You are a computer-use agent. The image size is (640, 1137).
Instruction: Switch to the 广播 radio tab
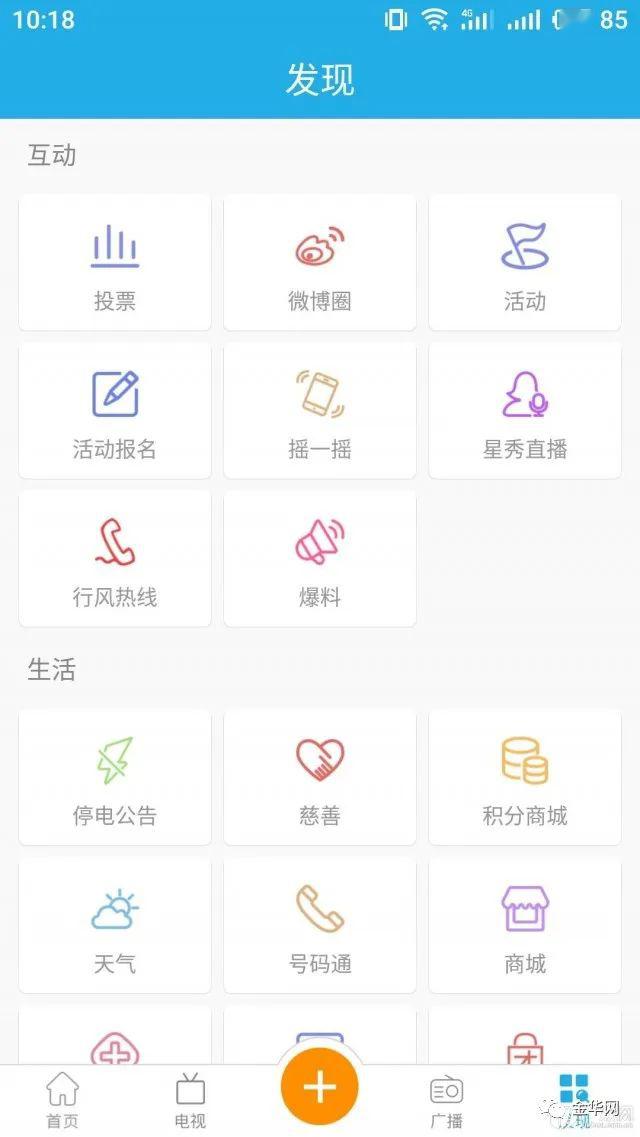(446, 1100)
